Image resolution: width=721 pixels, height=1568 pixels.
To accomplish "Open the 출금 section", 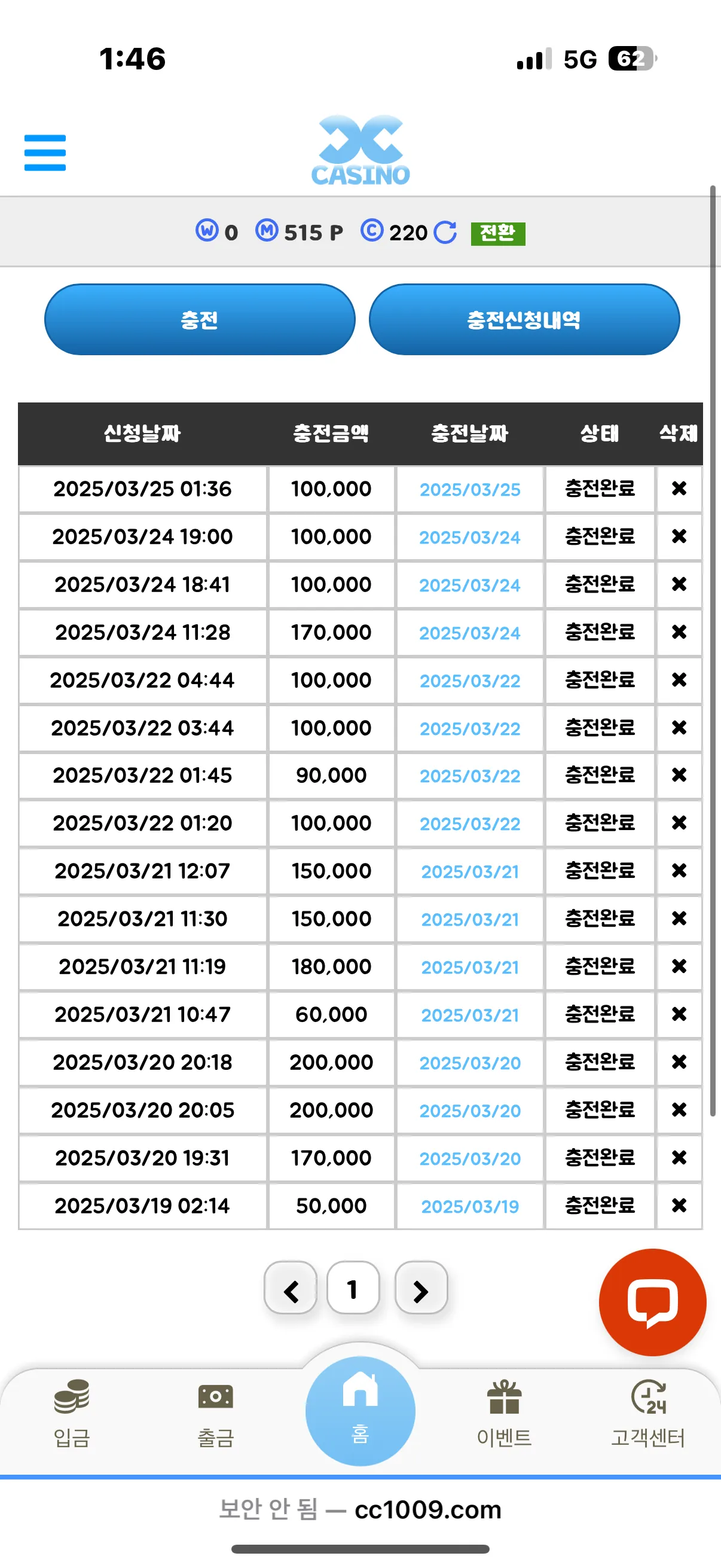I will (x=215, y=1413).
